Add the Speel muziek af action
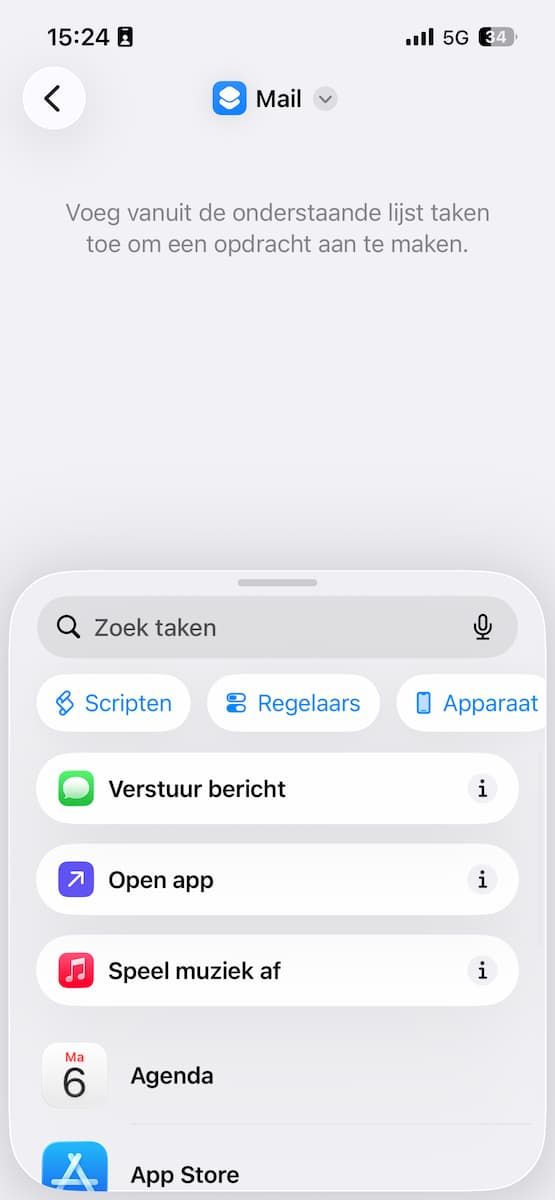This screenshot has height=1200, width=555. click(277, 970)
